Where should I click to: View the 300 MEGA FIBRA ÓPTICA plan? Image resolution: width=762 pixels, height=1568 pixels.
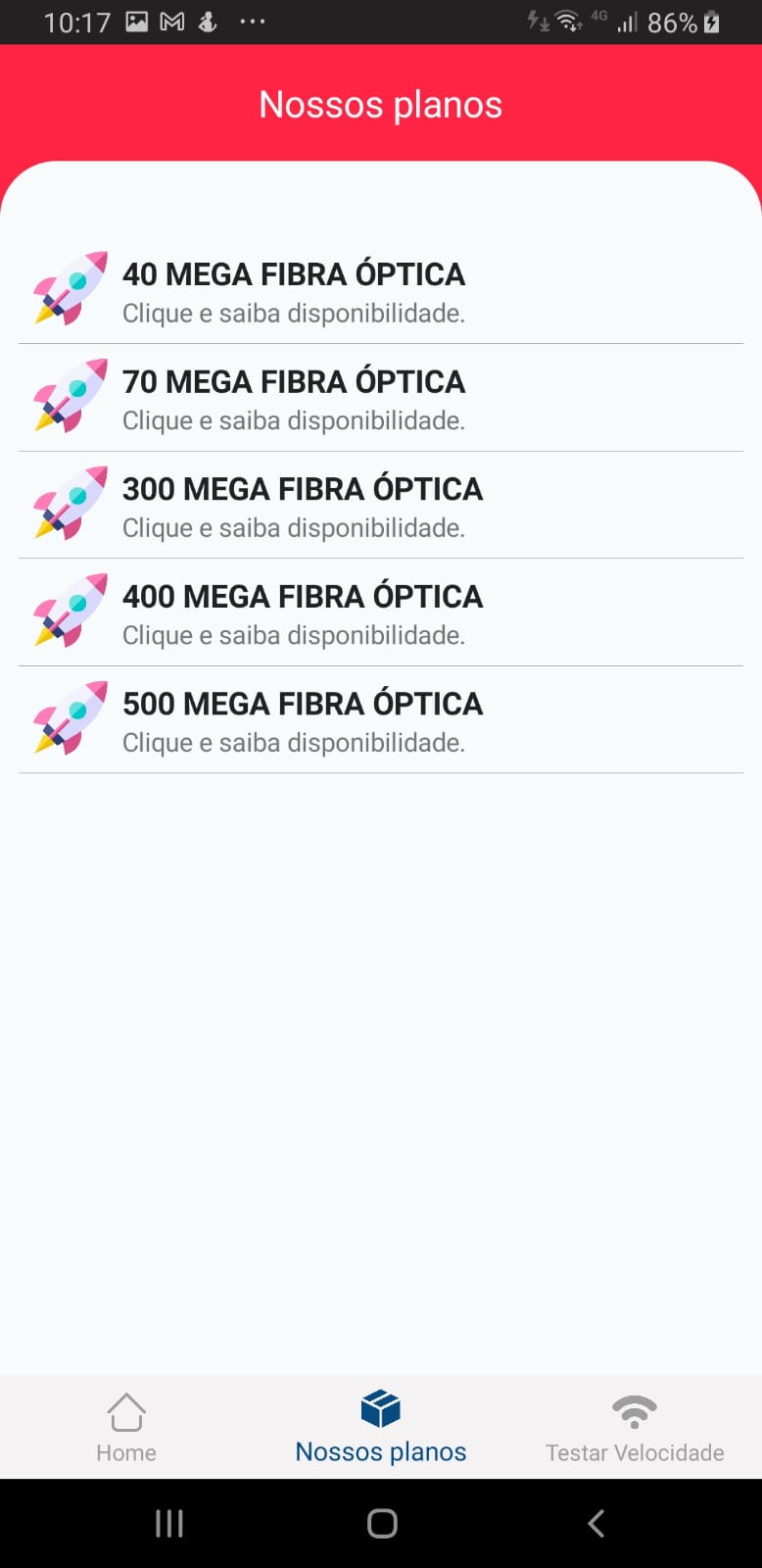pos(380,506)
